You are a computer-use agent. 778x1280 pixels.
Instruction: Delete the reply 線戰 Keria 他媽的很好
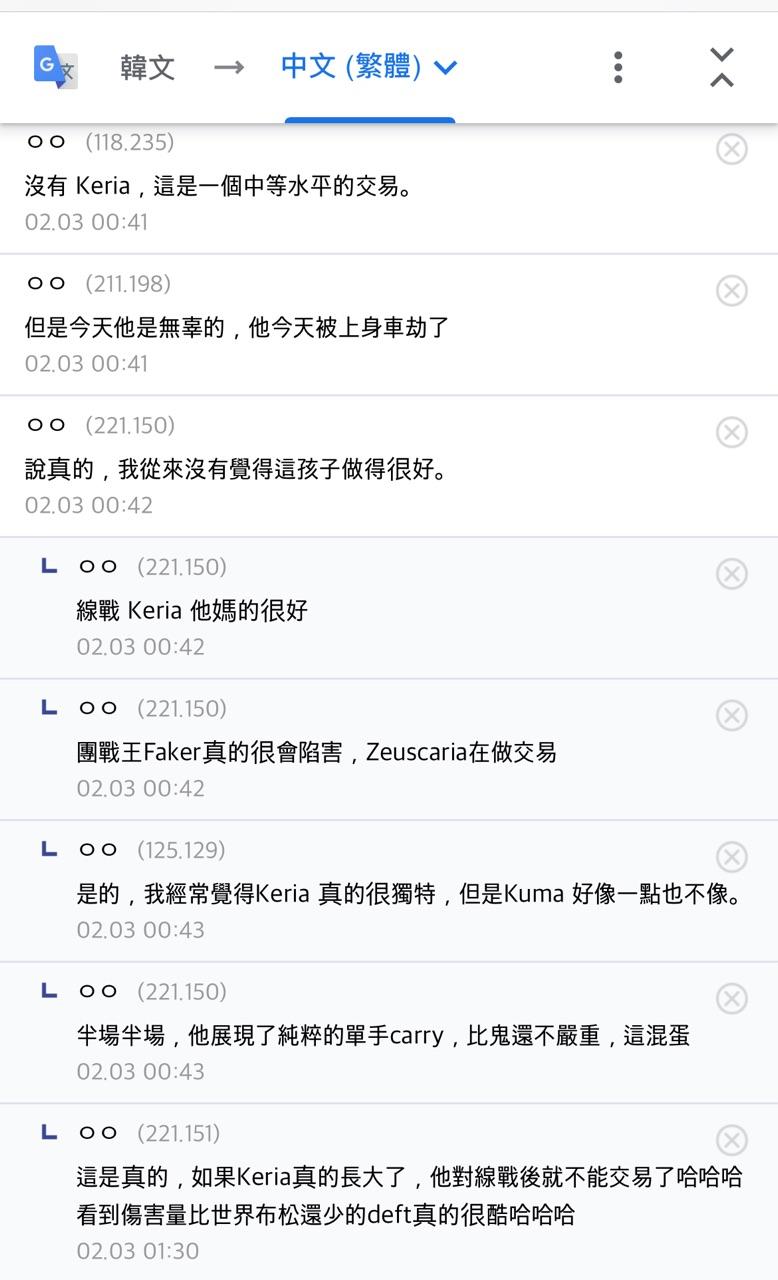pos(732,574)
